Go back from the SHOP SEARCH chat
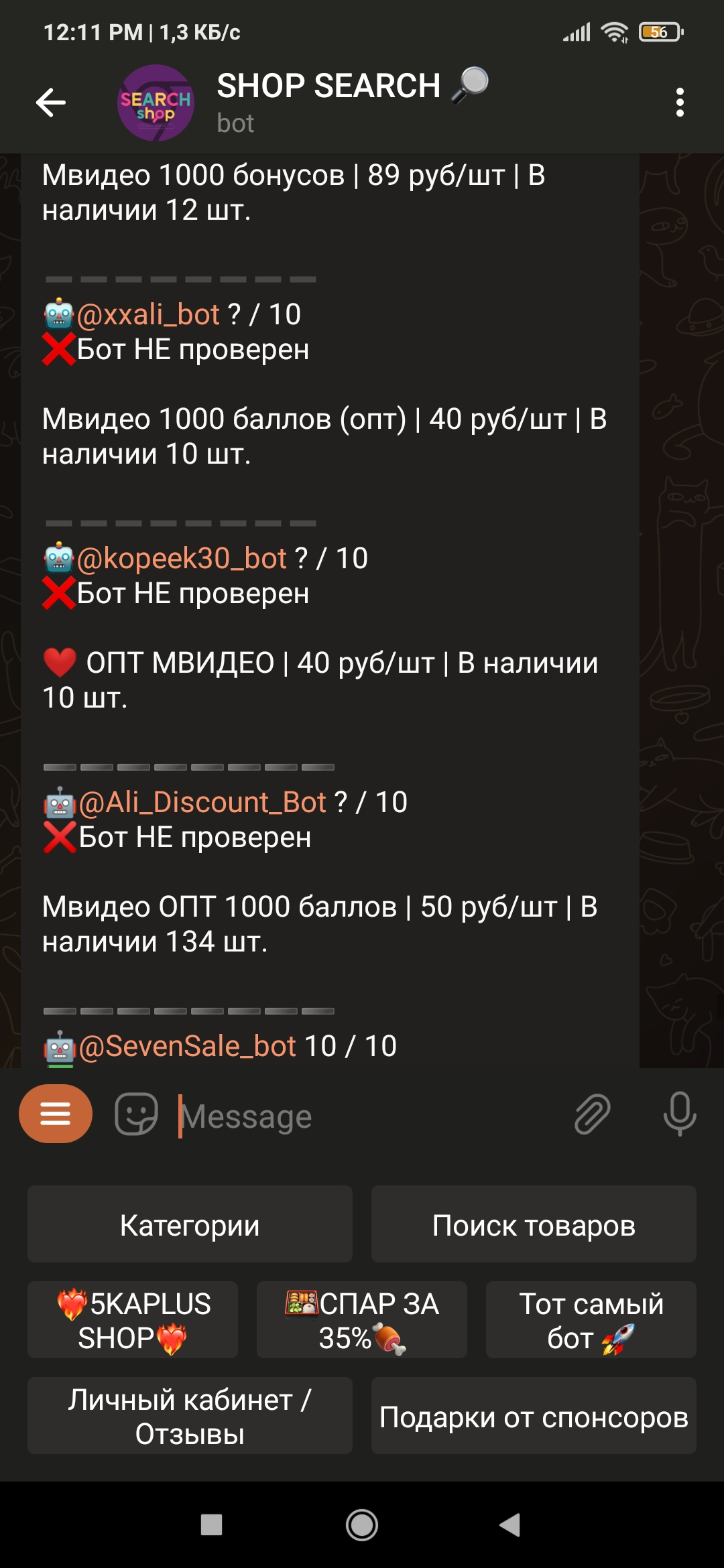Image resolution: width=724 pixels, height=1568 pixels. (51, 103)
